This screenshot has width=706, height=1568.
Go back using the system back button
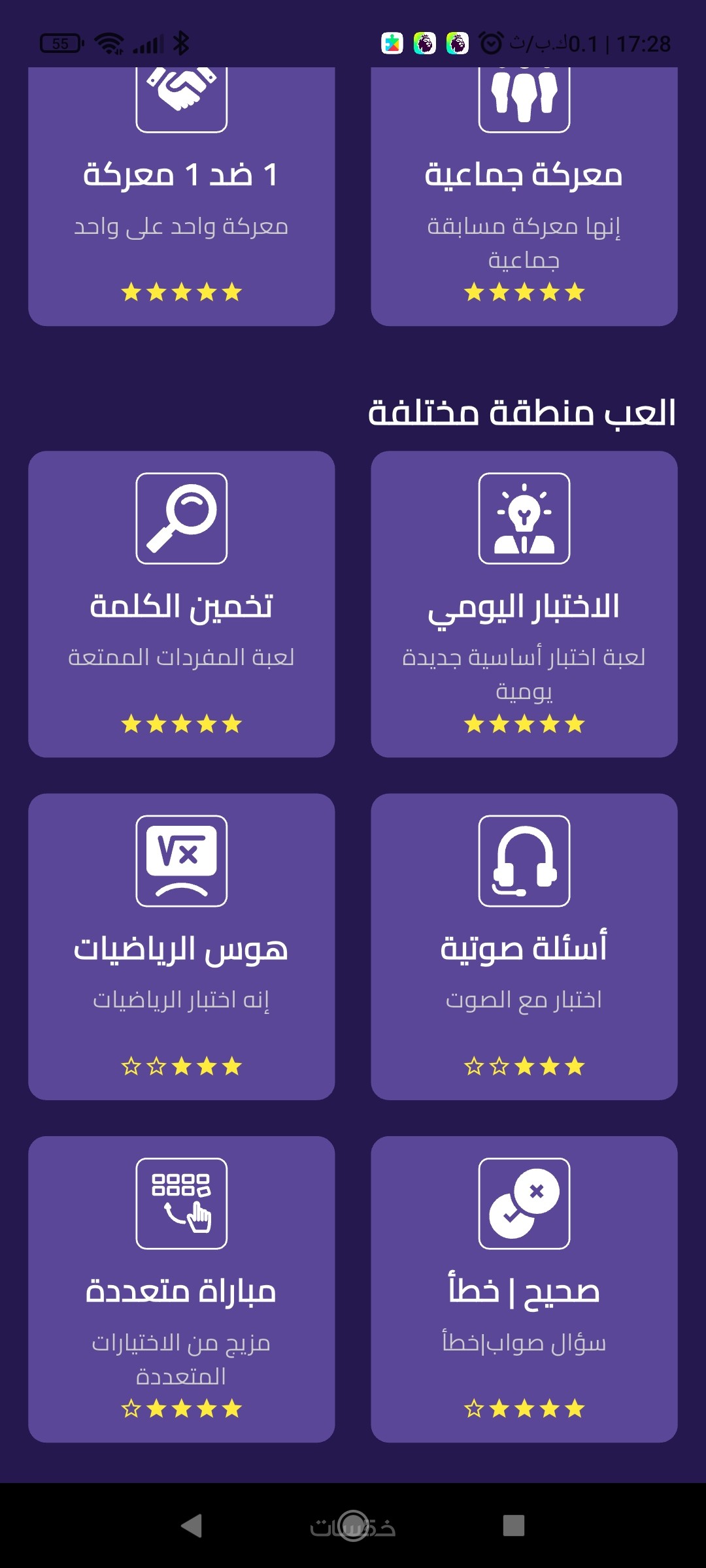pyautogui.click(x=192, y=1526)
